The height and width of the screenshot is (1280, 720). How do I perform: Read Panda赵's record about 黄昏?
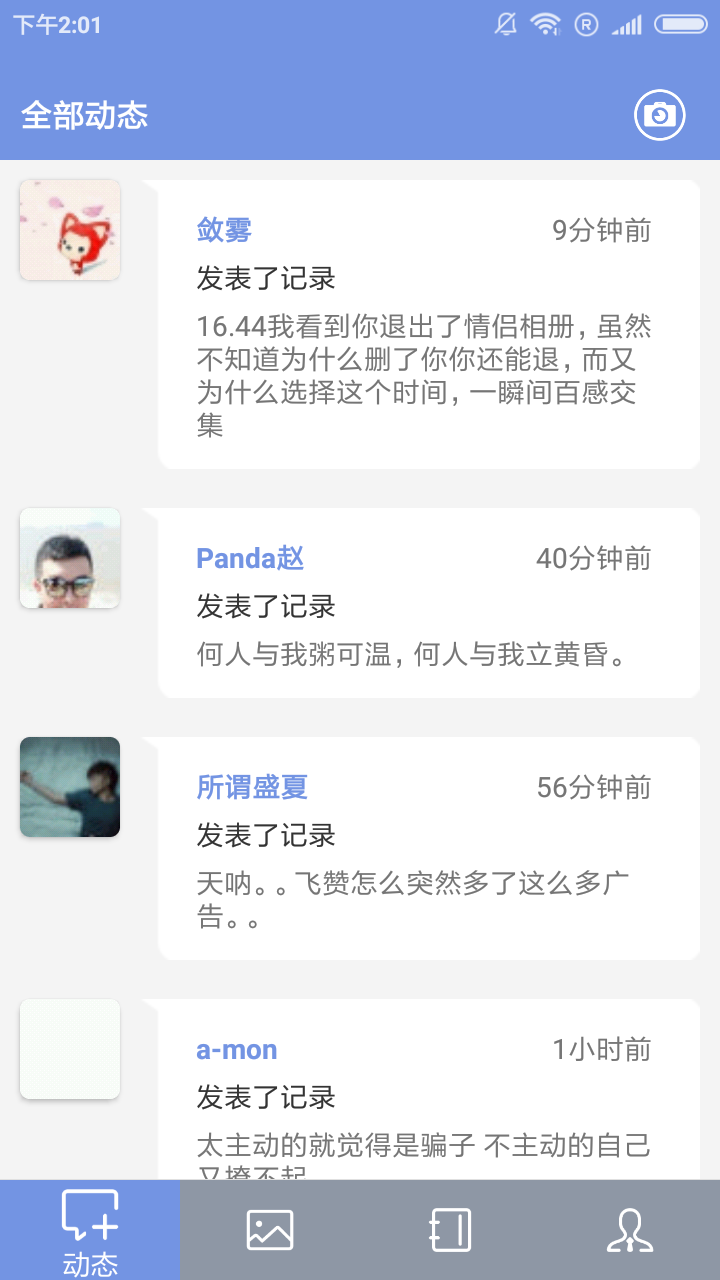click(412, 656)
